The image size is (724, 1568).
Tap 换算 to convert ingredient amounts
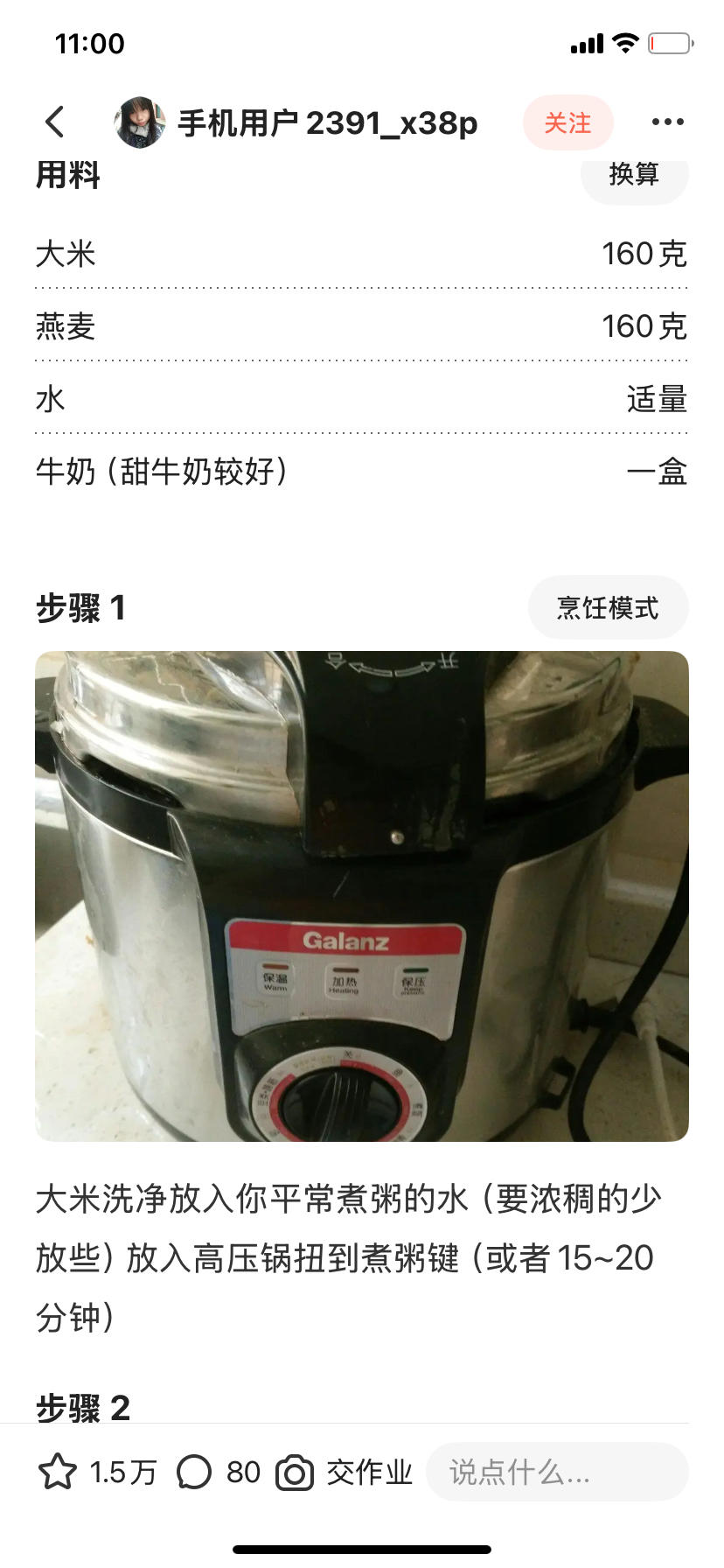634,175
